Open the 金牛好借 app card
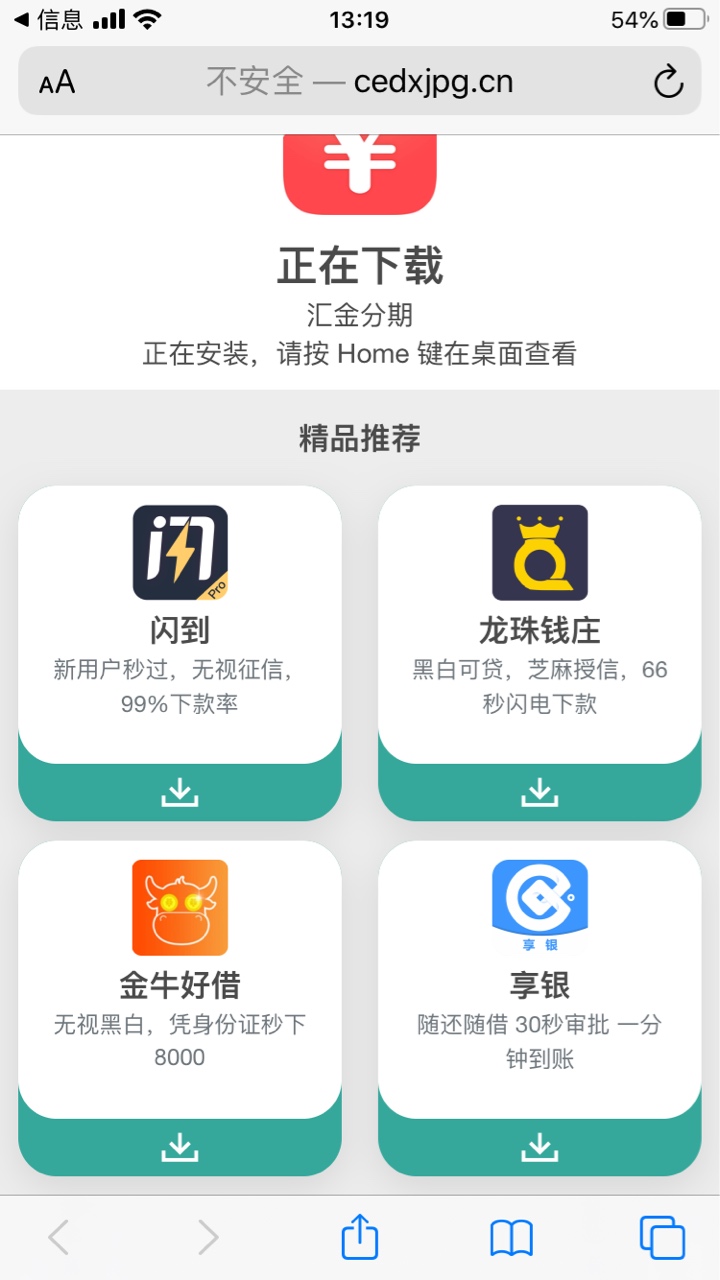This screenshot has width=720, height=1280. (x=180, y=980)
